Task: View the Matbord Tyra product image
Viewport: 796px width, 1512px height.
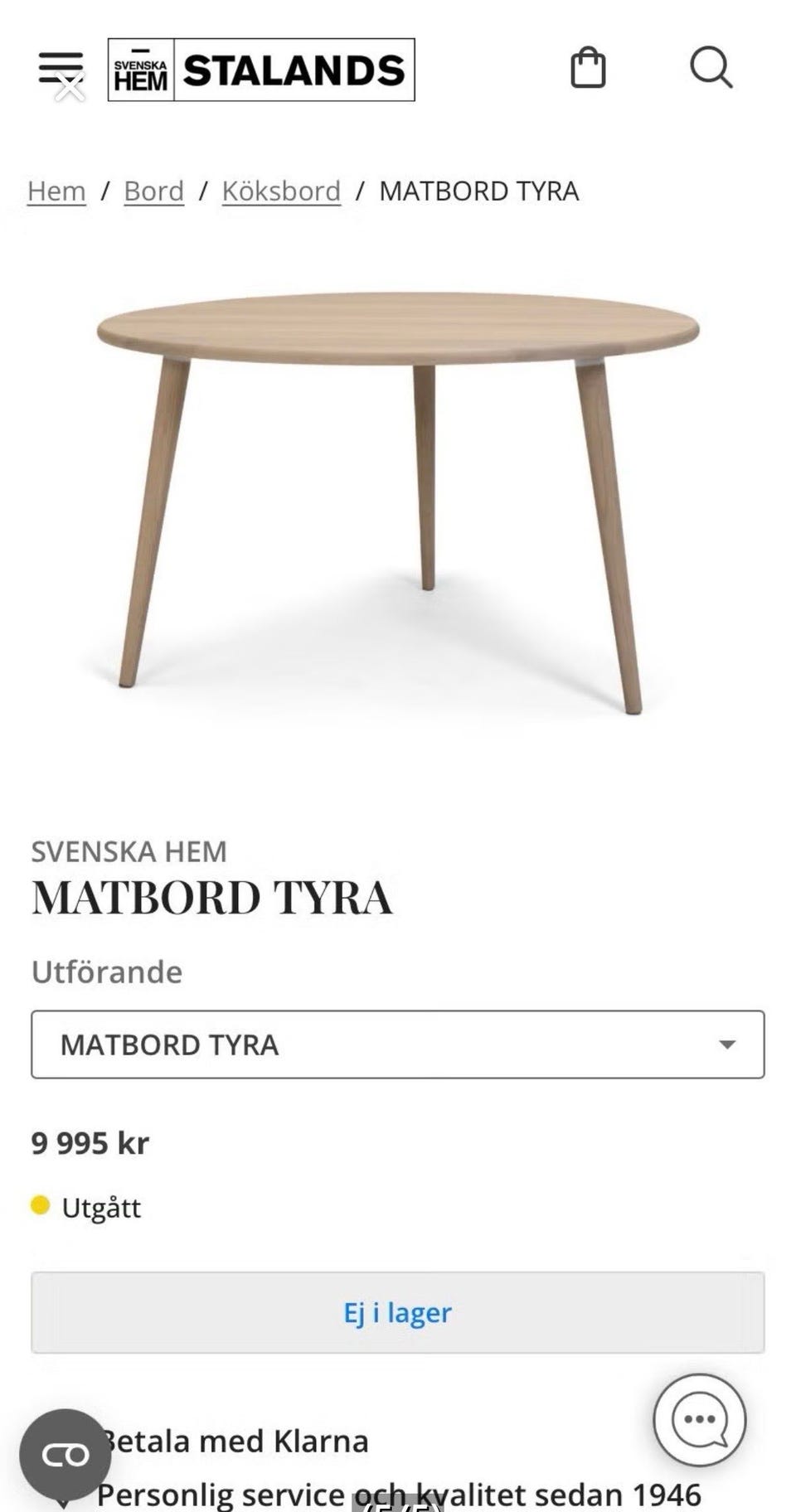Action: (398, 497)
